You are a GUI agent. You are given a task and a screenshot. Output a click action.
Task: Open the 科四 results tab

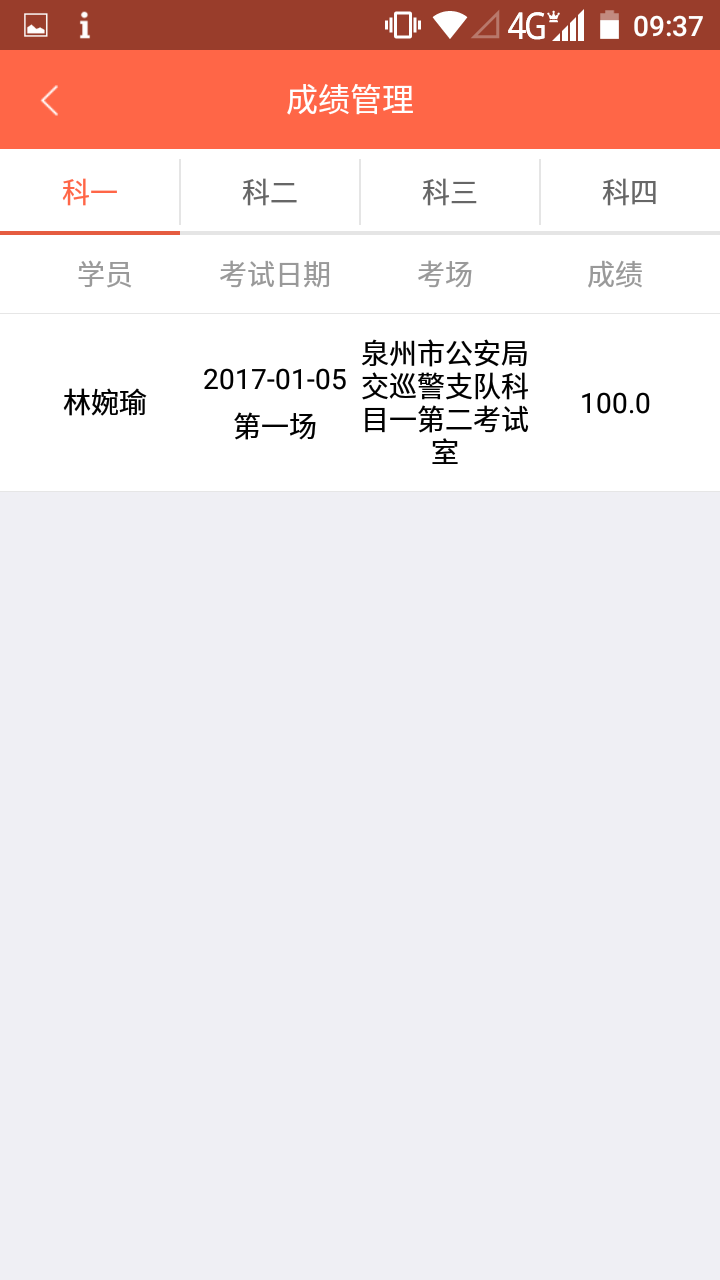click(630, 190)
